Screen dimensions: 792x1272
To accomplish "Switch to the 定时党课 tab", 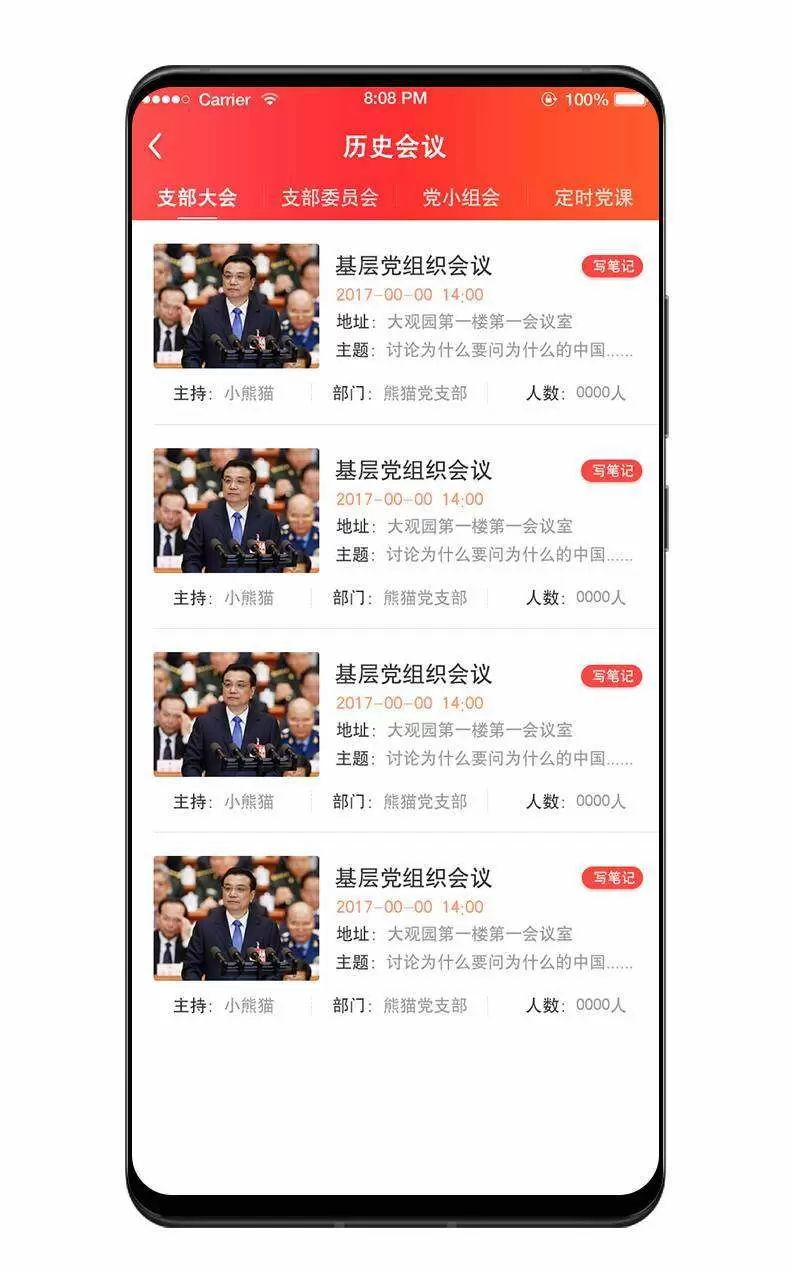I will 593,197.
